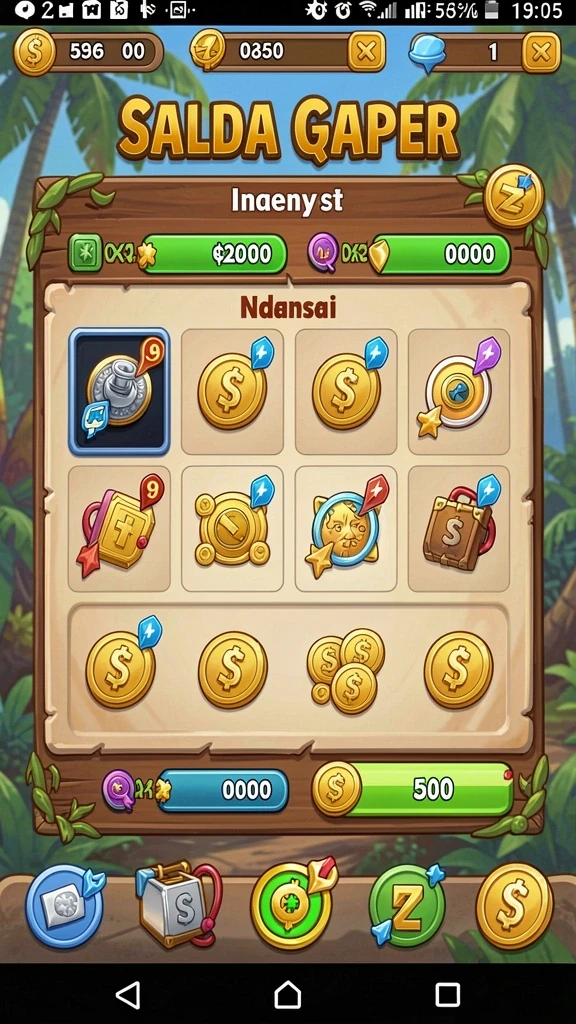The image size is (576, 1024).
Task: Select the pile of three gold coins
Action: [345, 671]
